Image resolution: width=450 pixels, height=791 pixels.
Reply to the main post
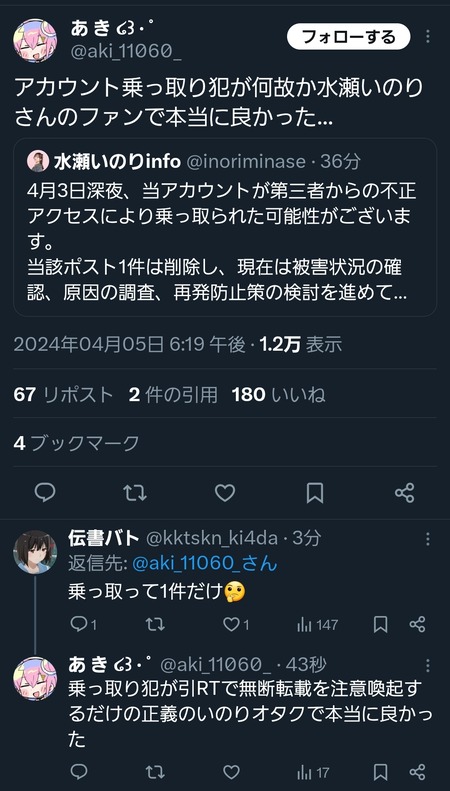(45, 492)
